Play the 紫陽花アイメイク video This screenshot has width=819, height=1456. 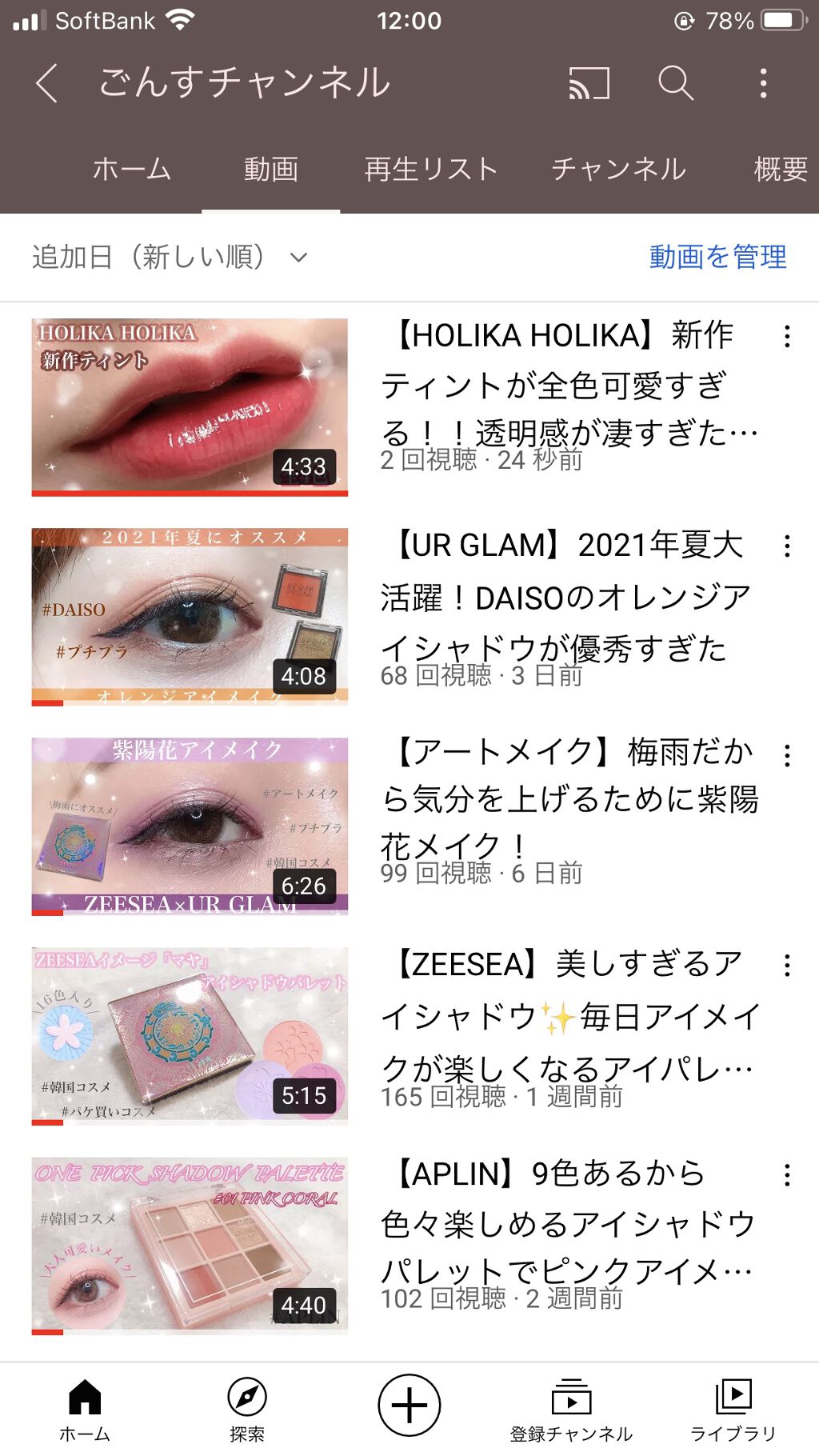pyautogui.click(x=190, y=826)
